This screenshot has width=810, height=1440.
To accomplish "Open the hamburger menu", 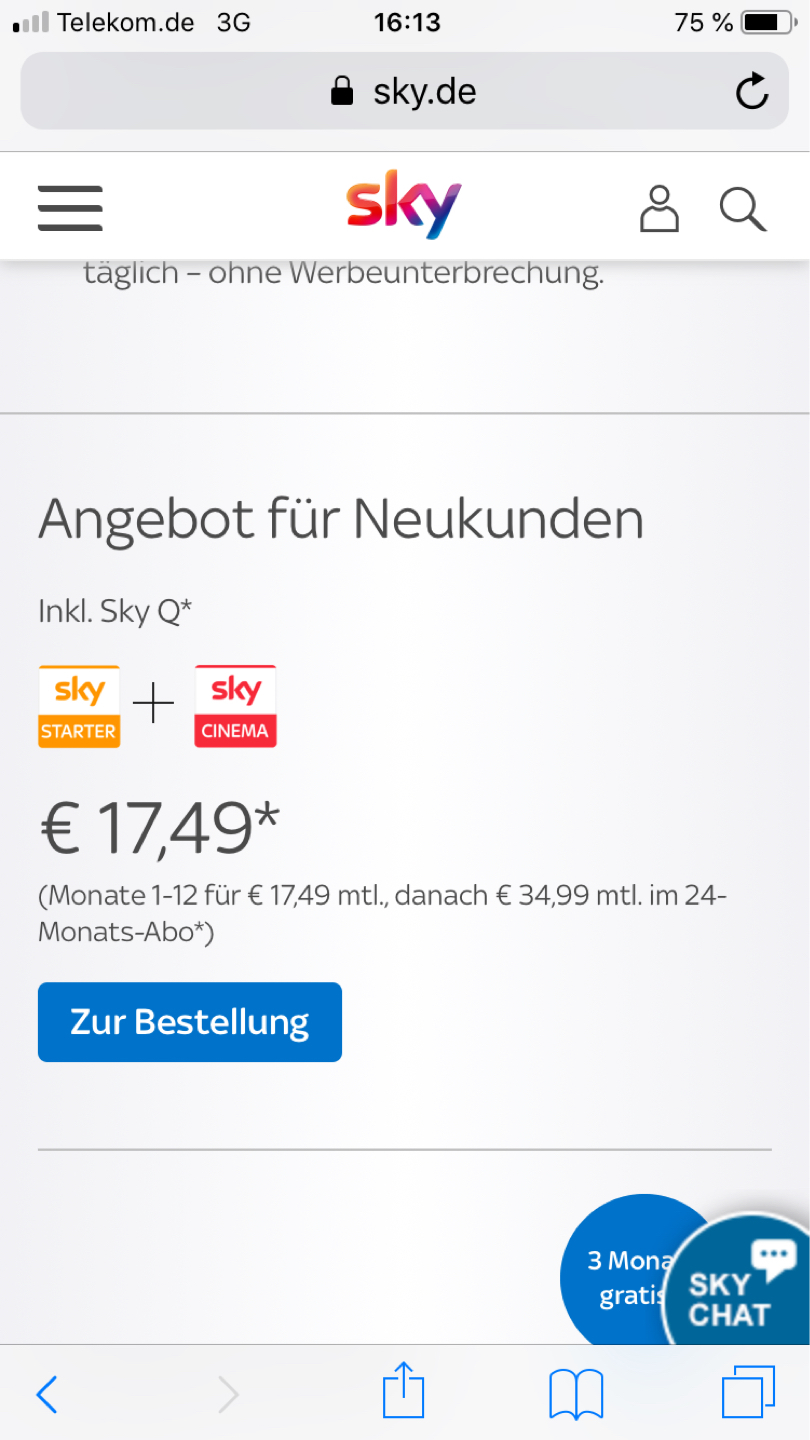I will (70, 208).
